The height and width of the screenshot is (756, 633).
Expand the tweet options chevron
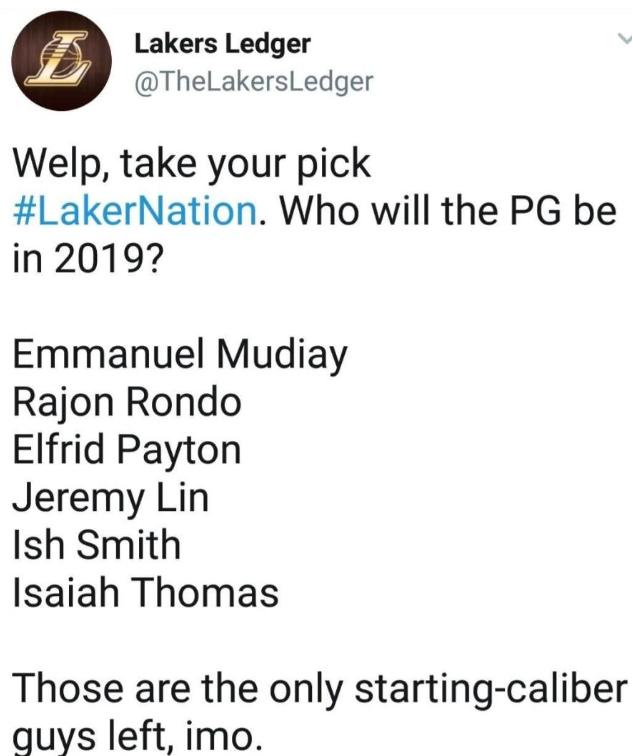(x=623, y=40)
